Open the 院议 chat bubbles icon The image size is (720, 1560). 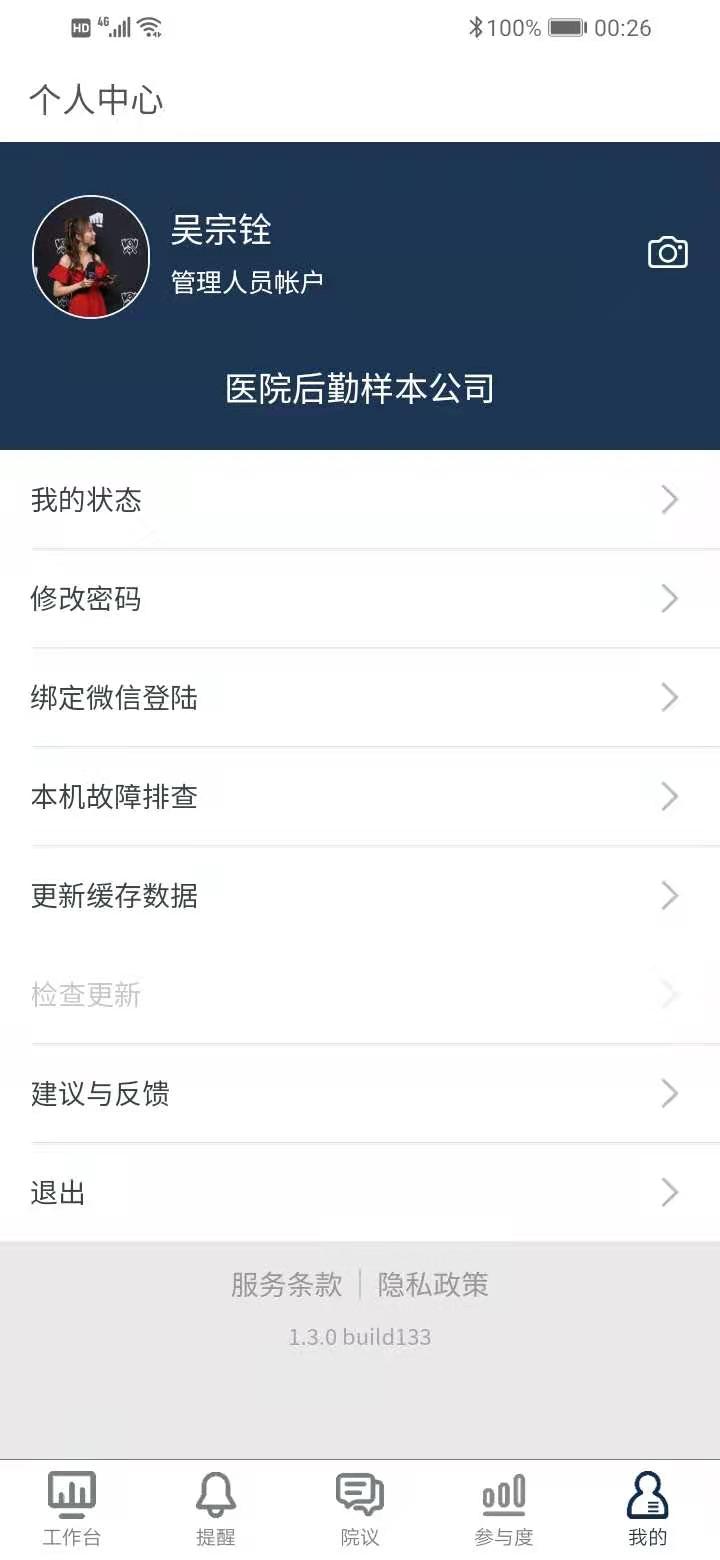pos(359,1493)
